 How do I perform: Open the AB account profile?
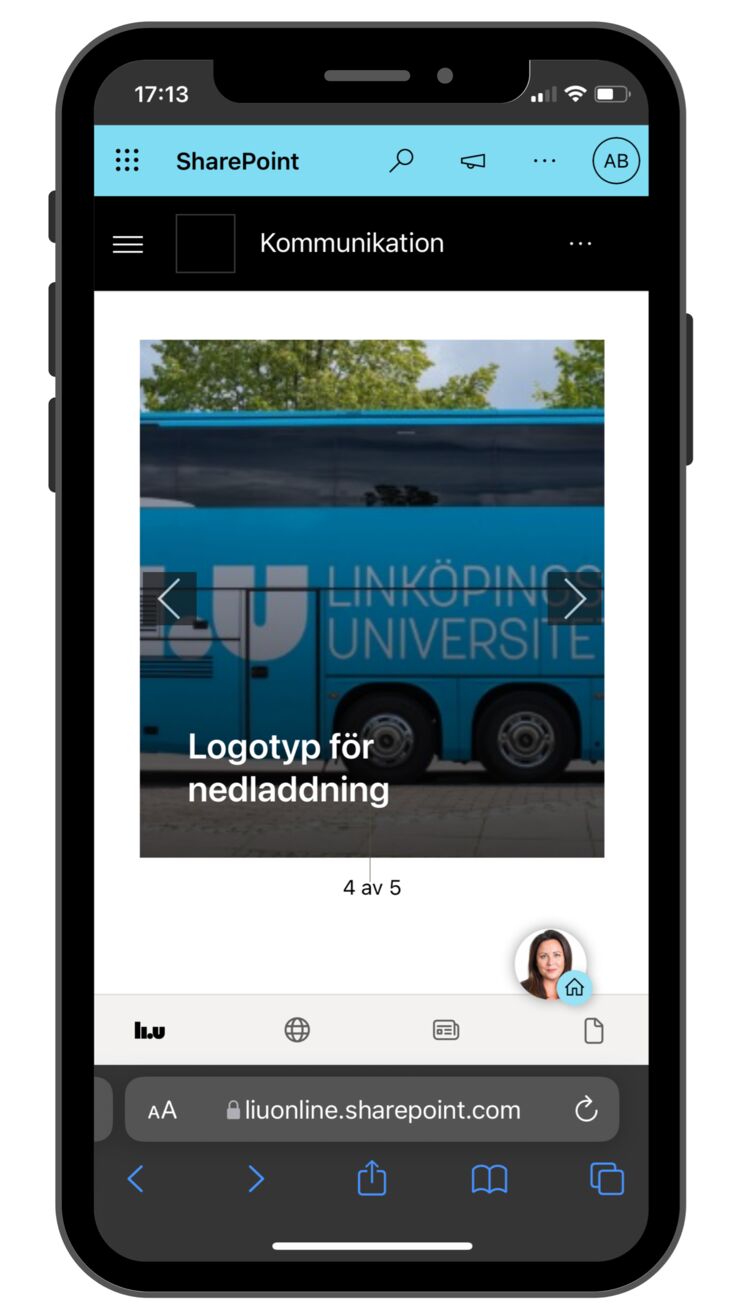tap(616, 161)
